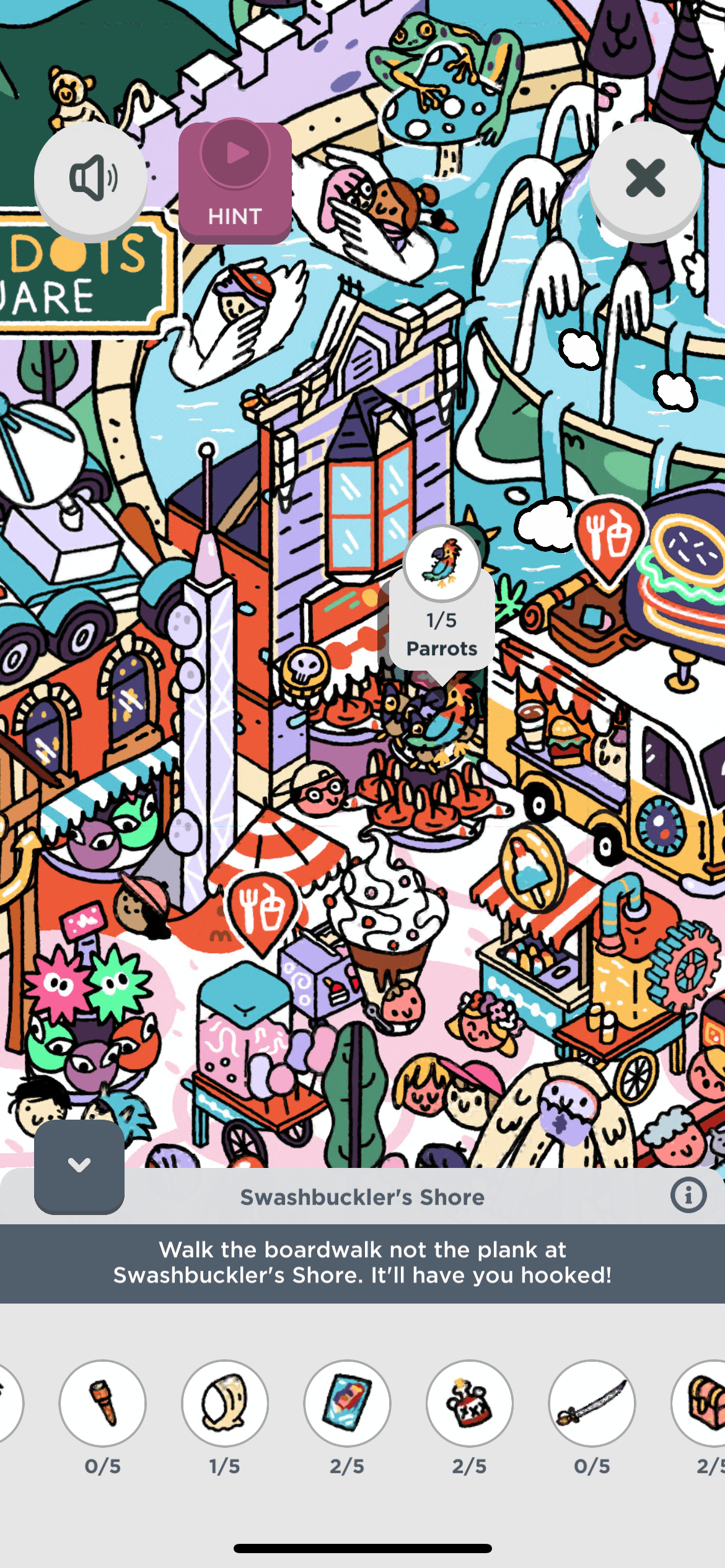This screenshot has height=1568, width=725.
Task: Select the card item showing 2/5
Action: click(347, 1403)
